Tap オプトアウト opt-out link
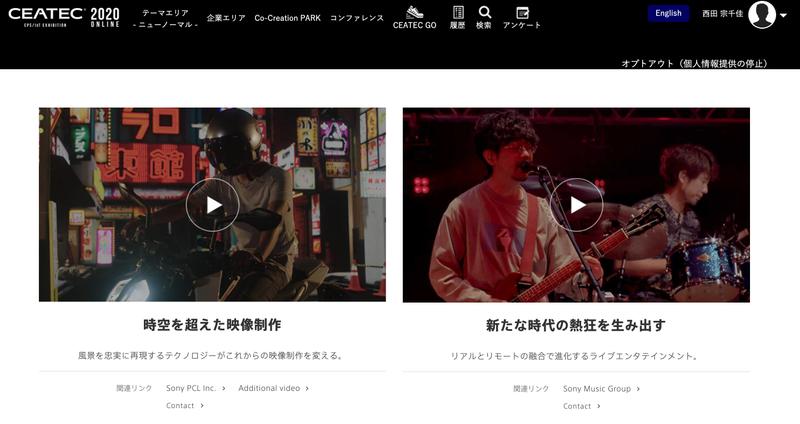Screen dimensions: 800x424 (694, 63)
